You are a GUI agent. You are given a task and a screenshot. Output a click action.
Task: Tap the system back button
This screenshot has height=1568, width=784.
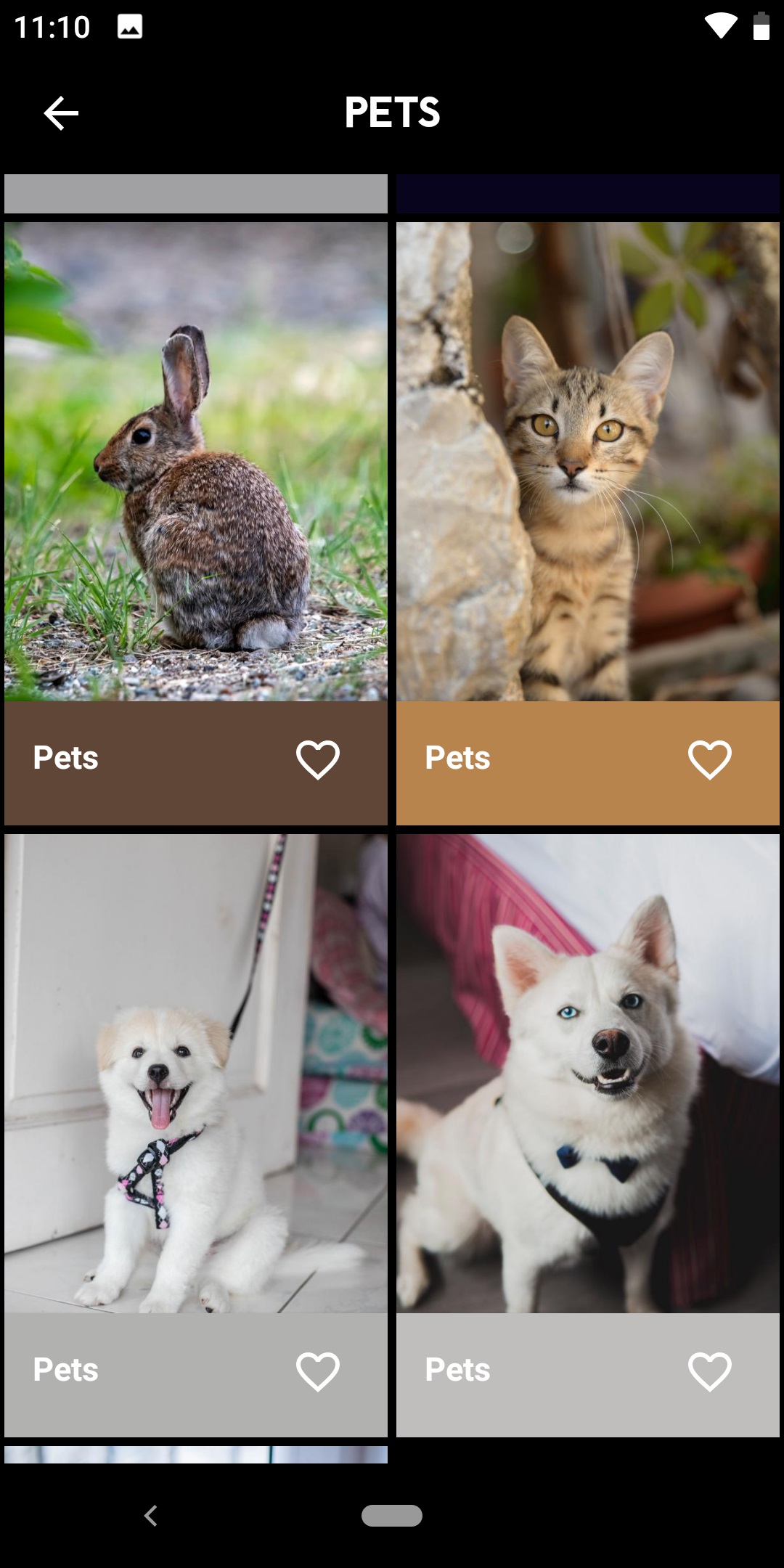[x=151, y=1516]
